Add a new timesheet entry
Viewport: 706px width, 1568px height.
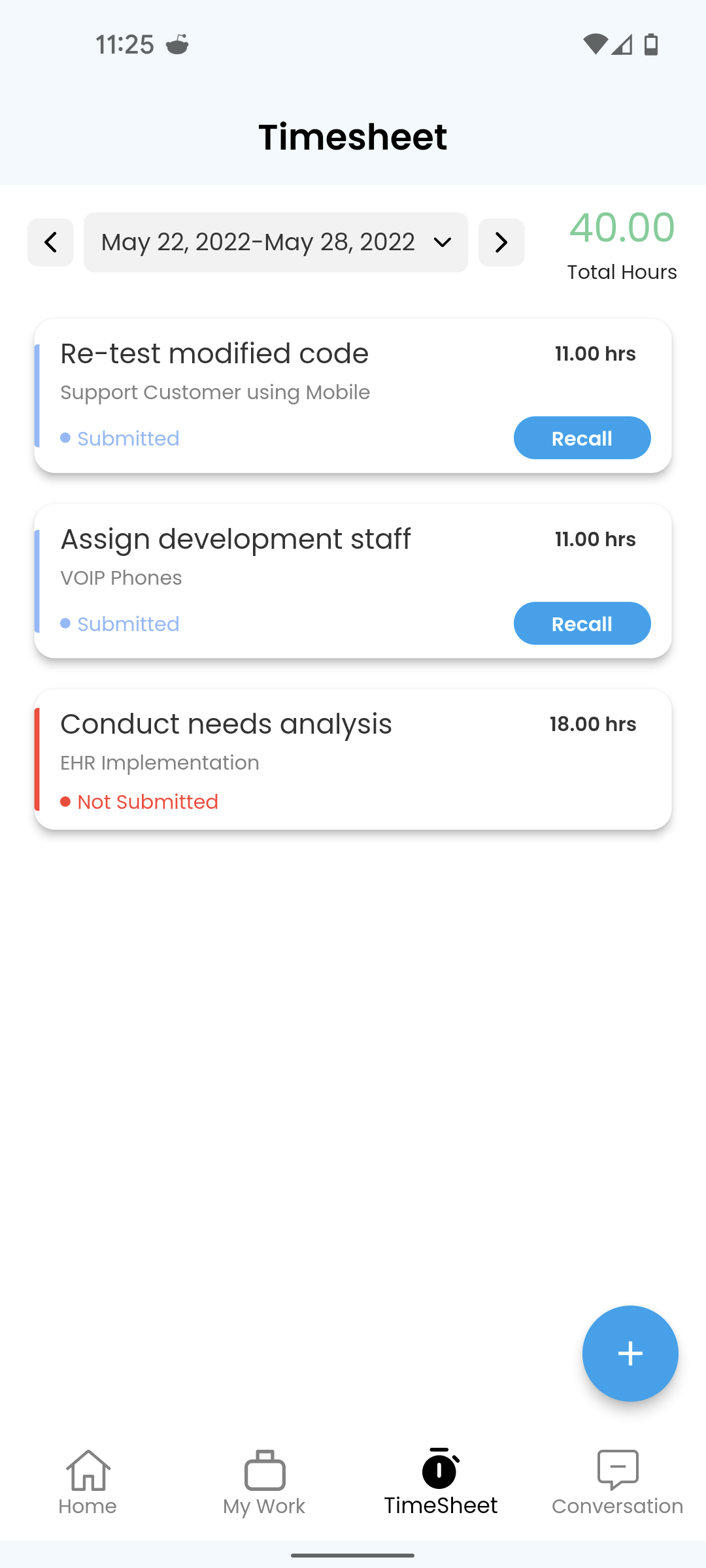point(630,1354)
